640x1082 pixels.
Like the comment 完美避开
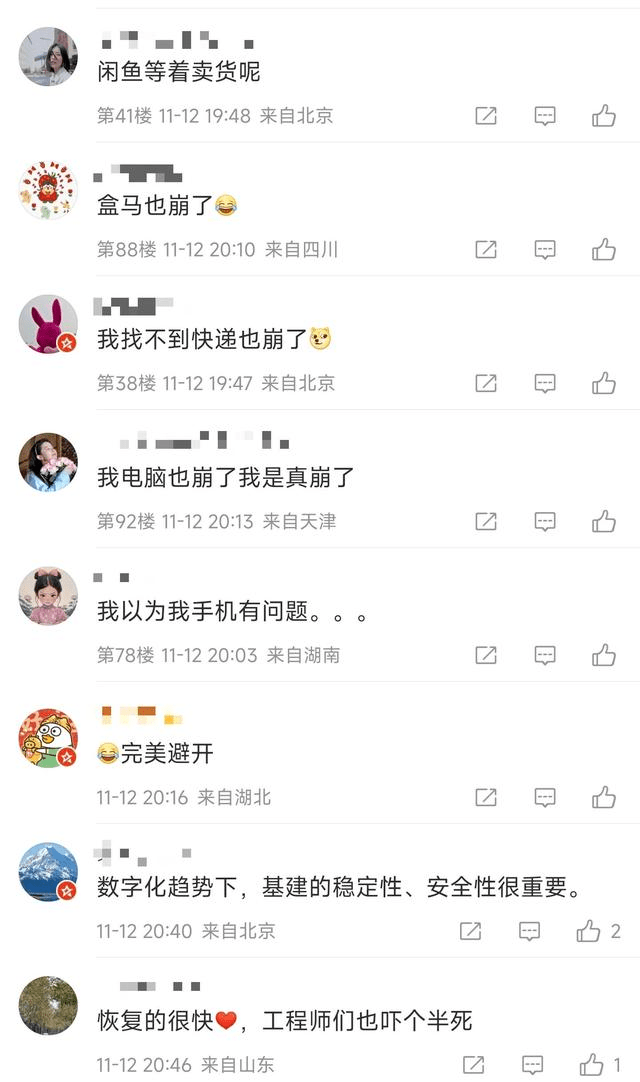pyautogui.click(x=603, y=797)
